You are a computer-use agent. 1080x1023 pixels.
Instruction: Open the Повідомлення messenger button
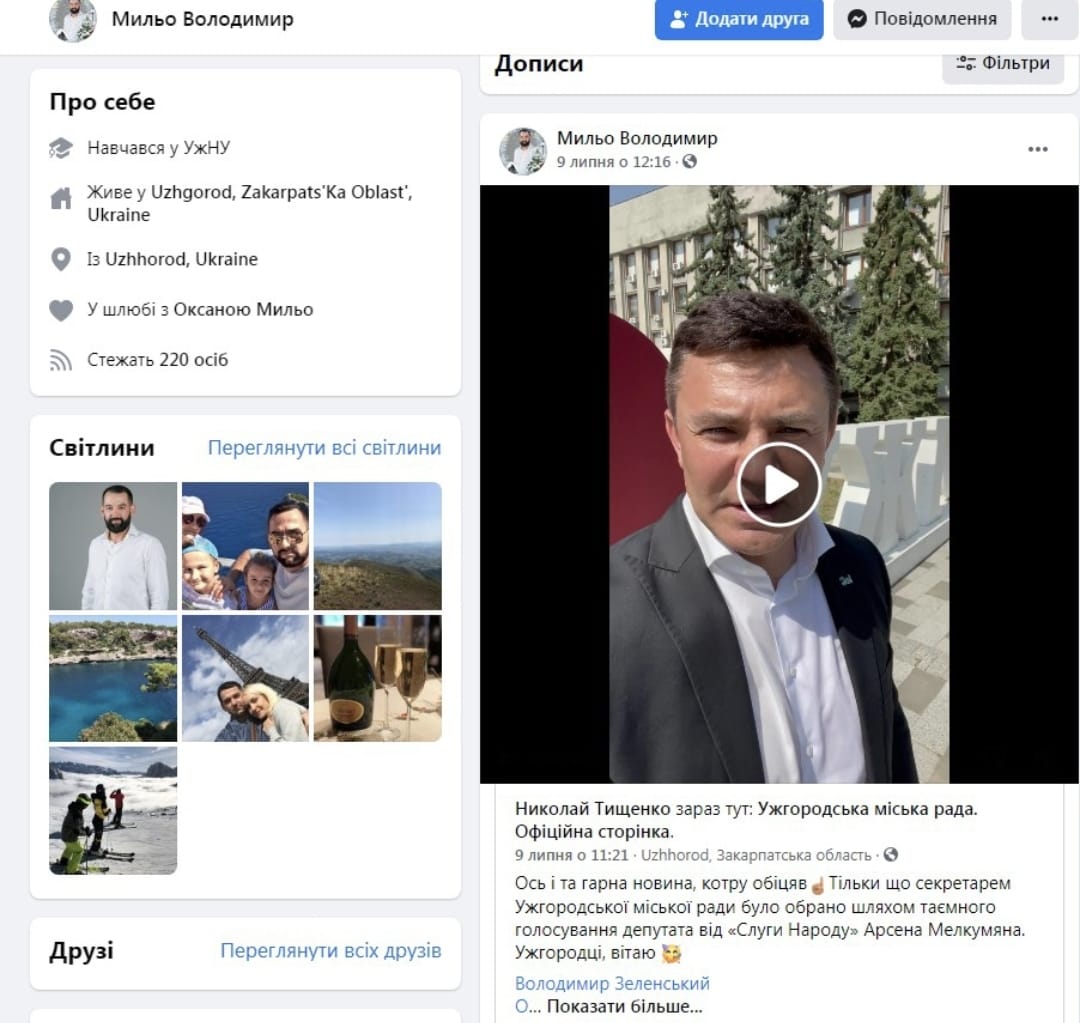[x=922, y=19]
